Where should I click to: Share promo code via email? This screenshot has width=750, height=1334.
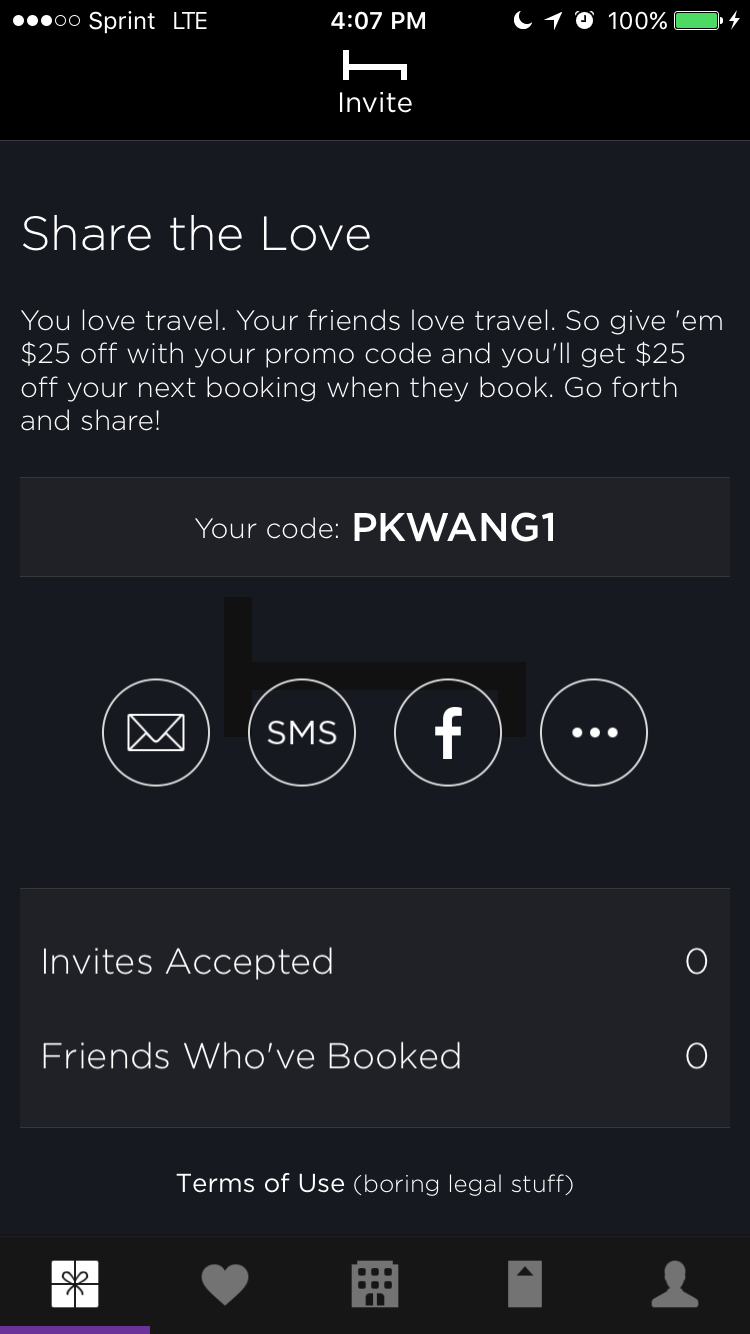[156, 733]
